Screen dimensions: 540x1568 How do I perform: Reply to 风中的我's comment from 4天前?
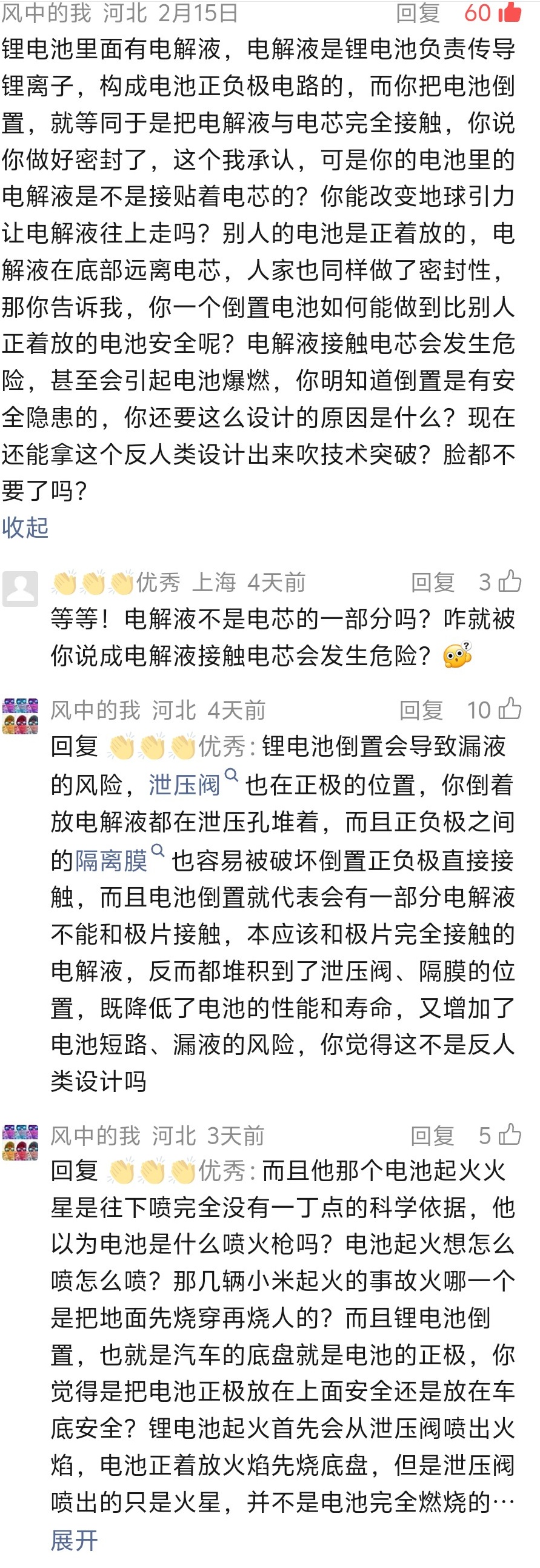tap(421, 710)
